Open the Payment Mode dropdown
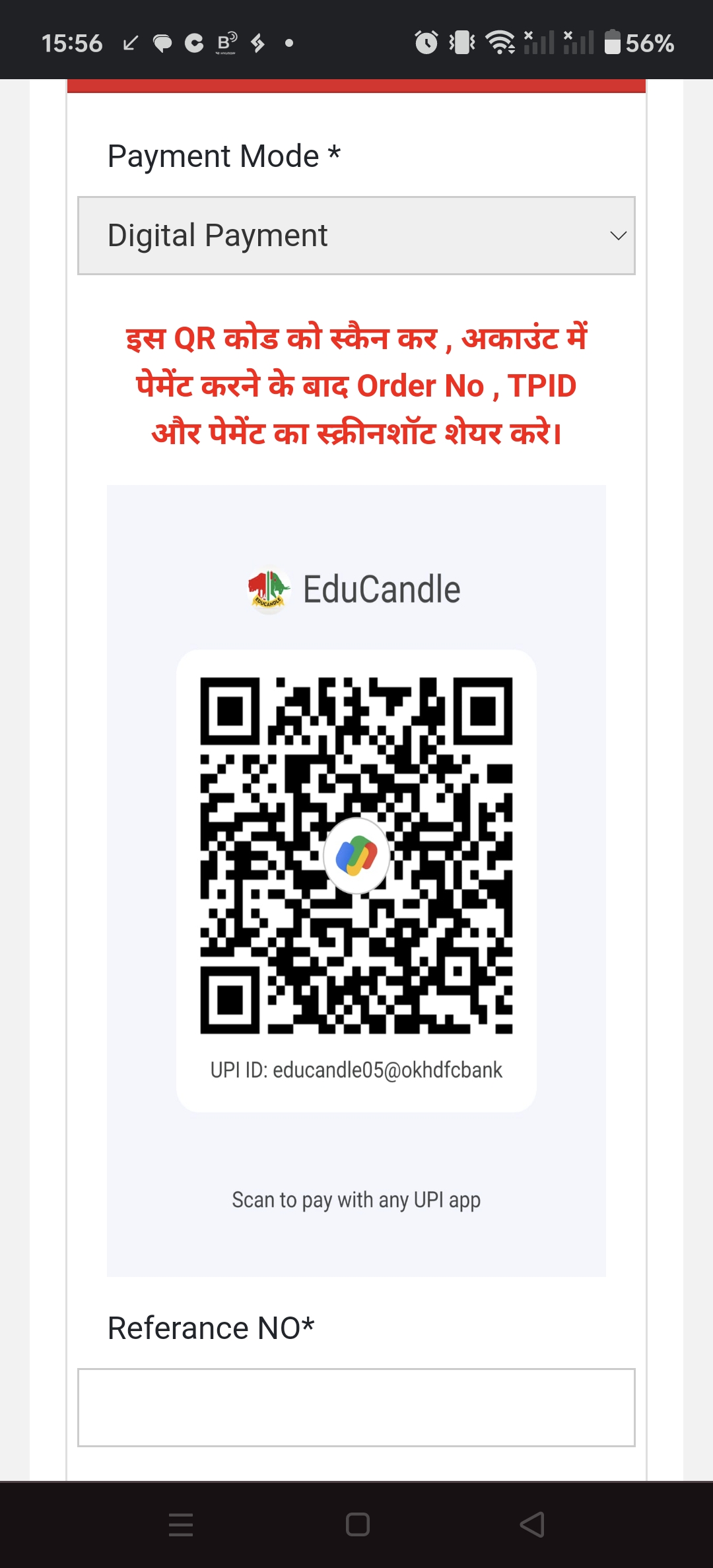713x1568 pixels. click(x=356, y=236)
